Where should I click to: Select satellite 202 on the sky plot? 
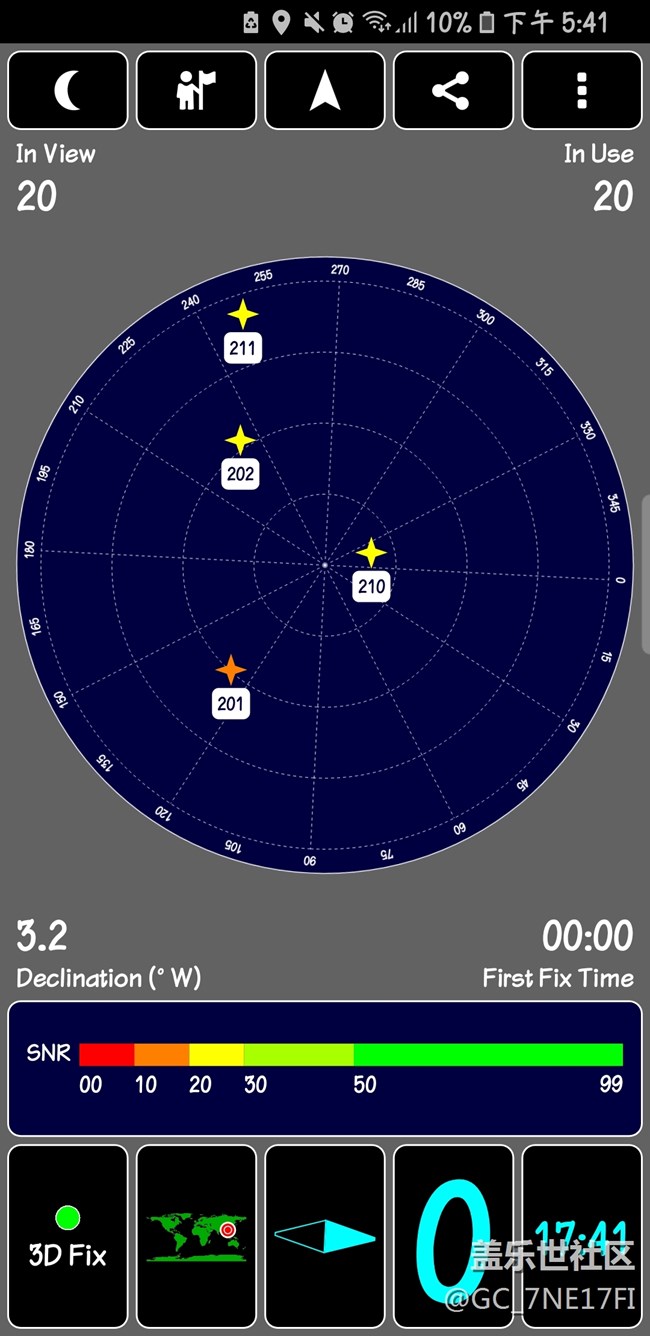240,441
